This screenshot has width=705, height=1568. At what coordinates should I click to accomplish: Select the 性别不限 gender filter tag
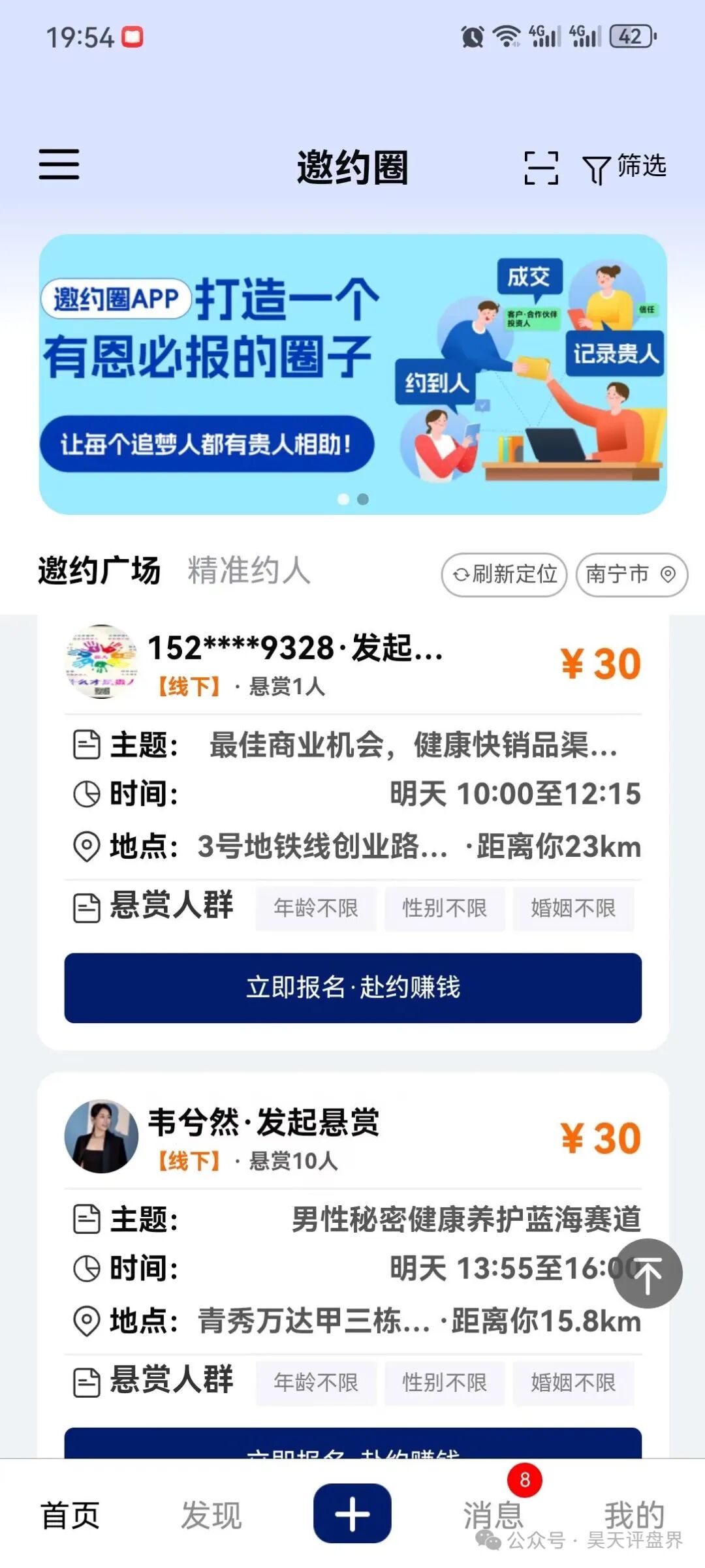[x=445, y=908]
